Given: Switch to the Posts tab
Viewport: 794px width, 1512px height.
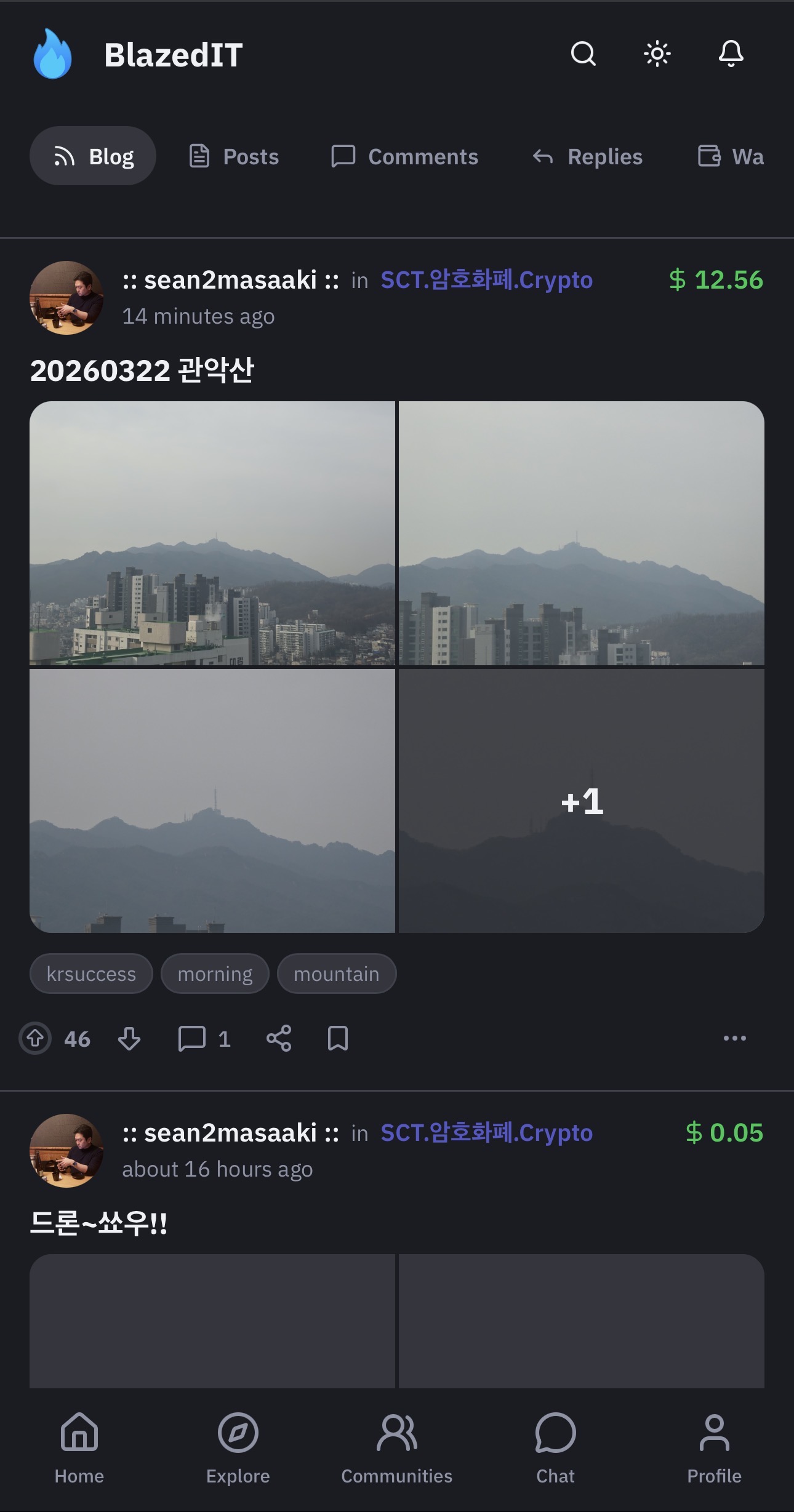Looking at the screenshot, I should coord(233,156).
